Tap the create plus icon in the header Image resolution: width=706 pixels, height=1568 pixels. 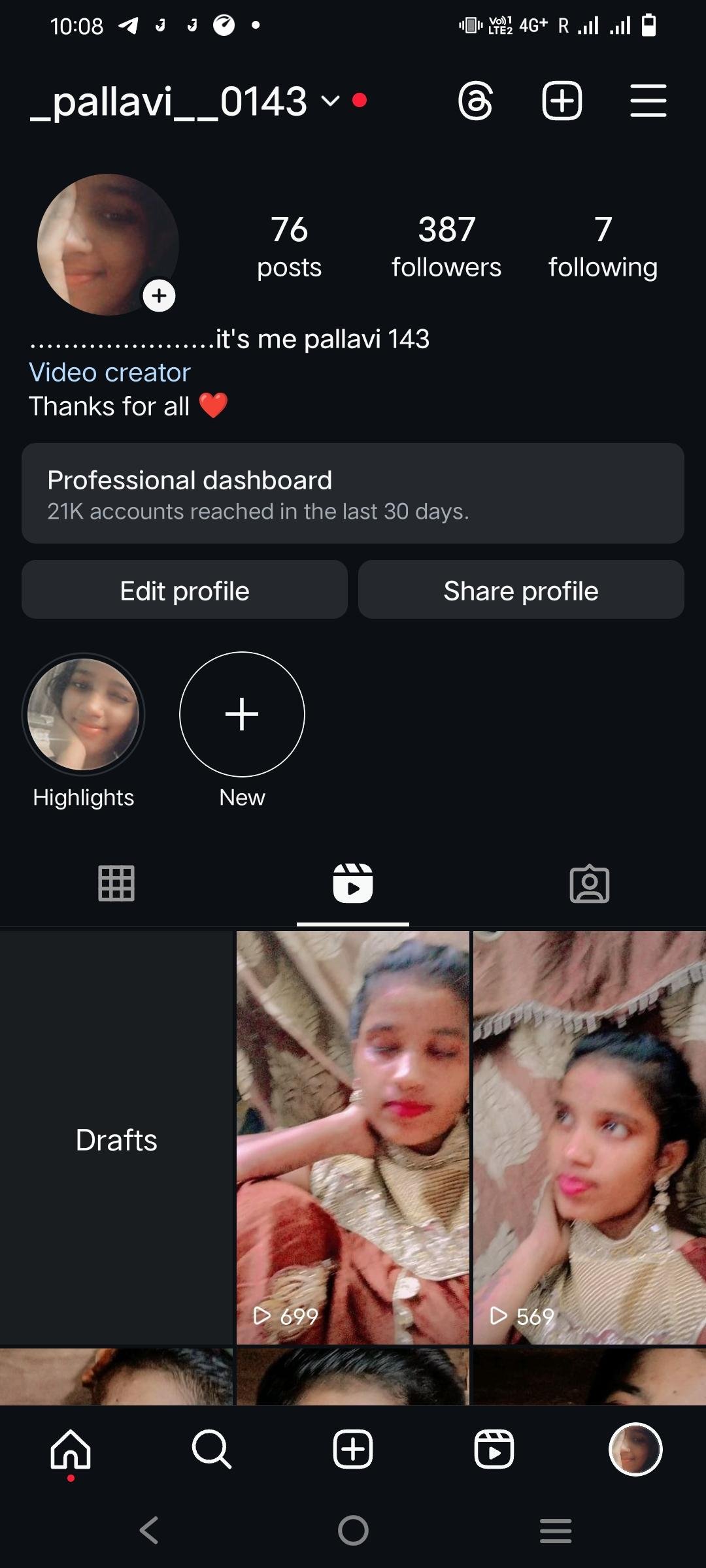tap(562, 101)
